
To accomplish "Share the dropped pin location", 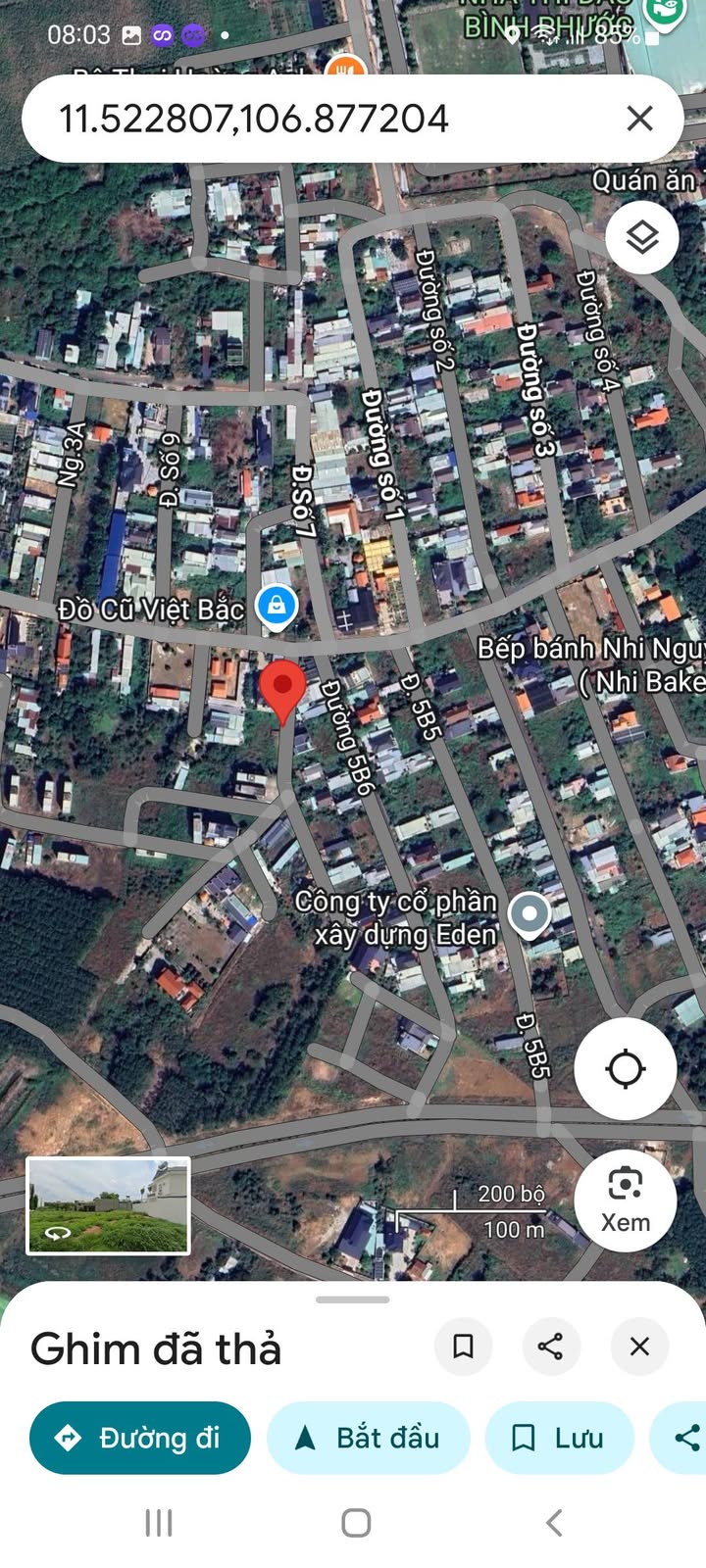I will 551,1347.
